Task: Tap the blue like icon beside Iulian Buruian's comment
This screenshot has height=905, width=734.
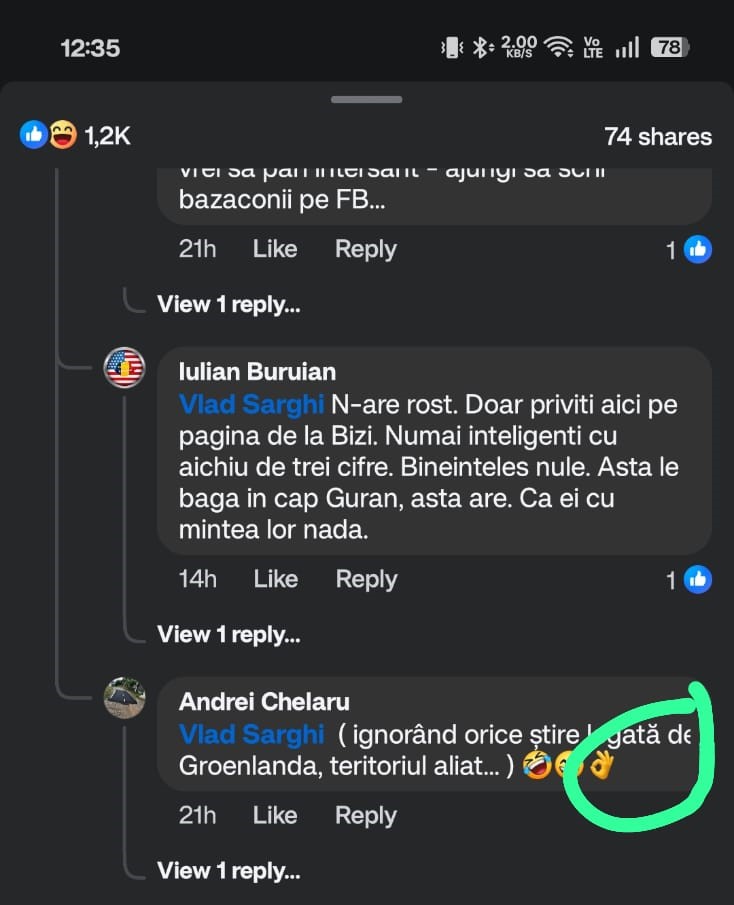Action: [x=697, y=578]
